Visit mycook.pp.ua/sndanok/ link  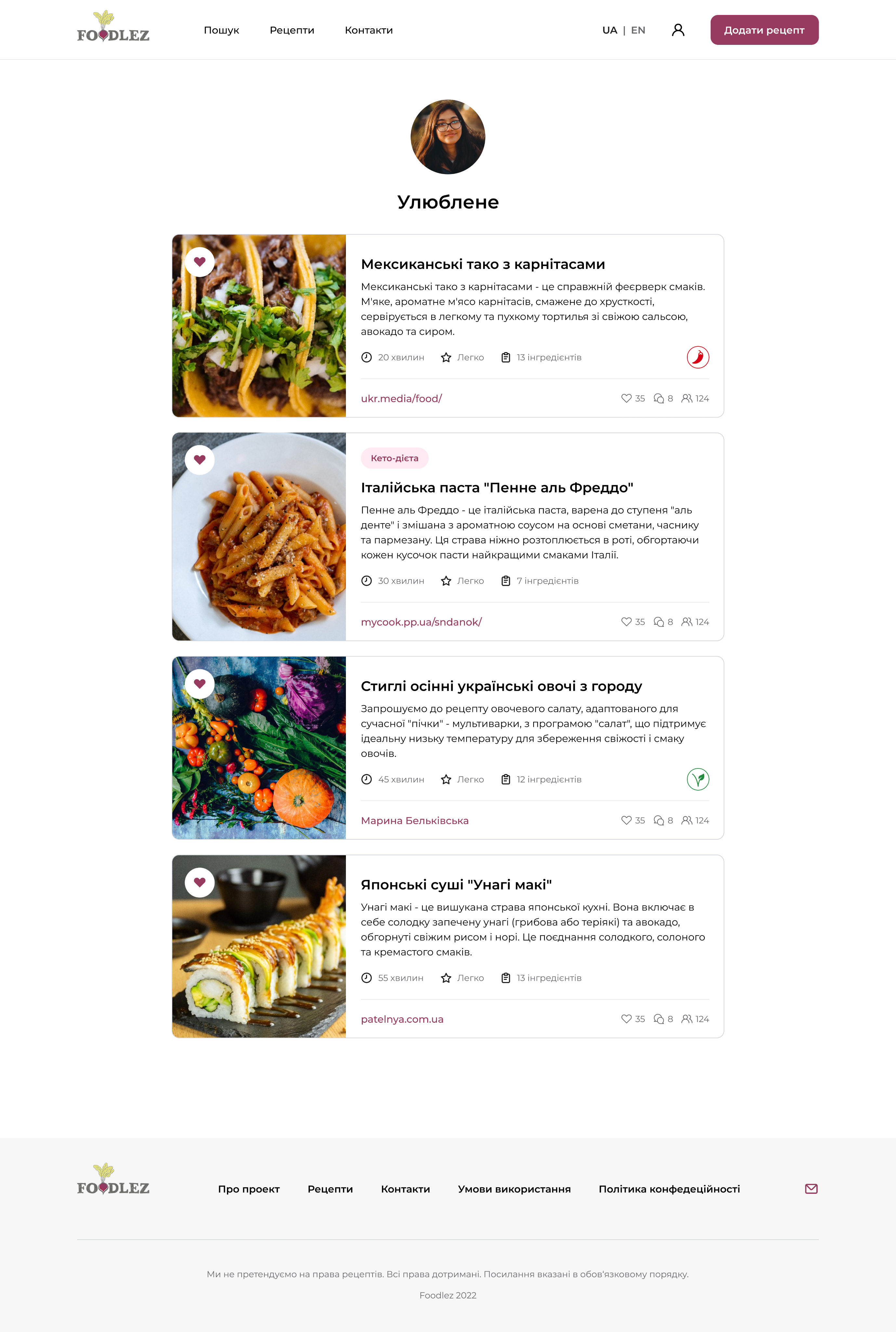coord(421,622)
